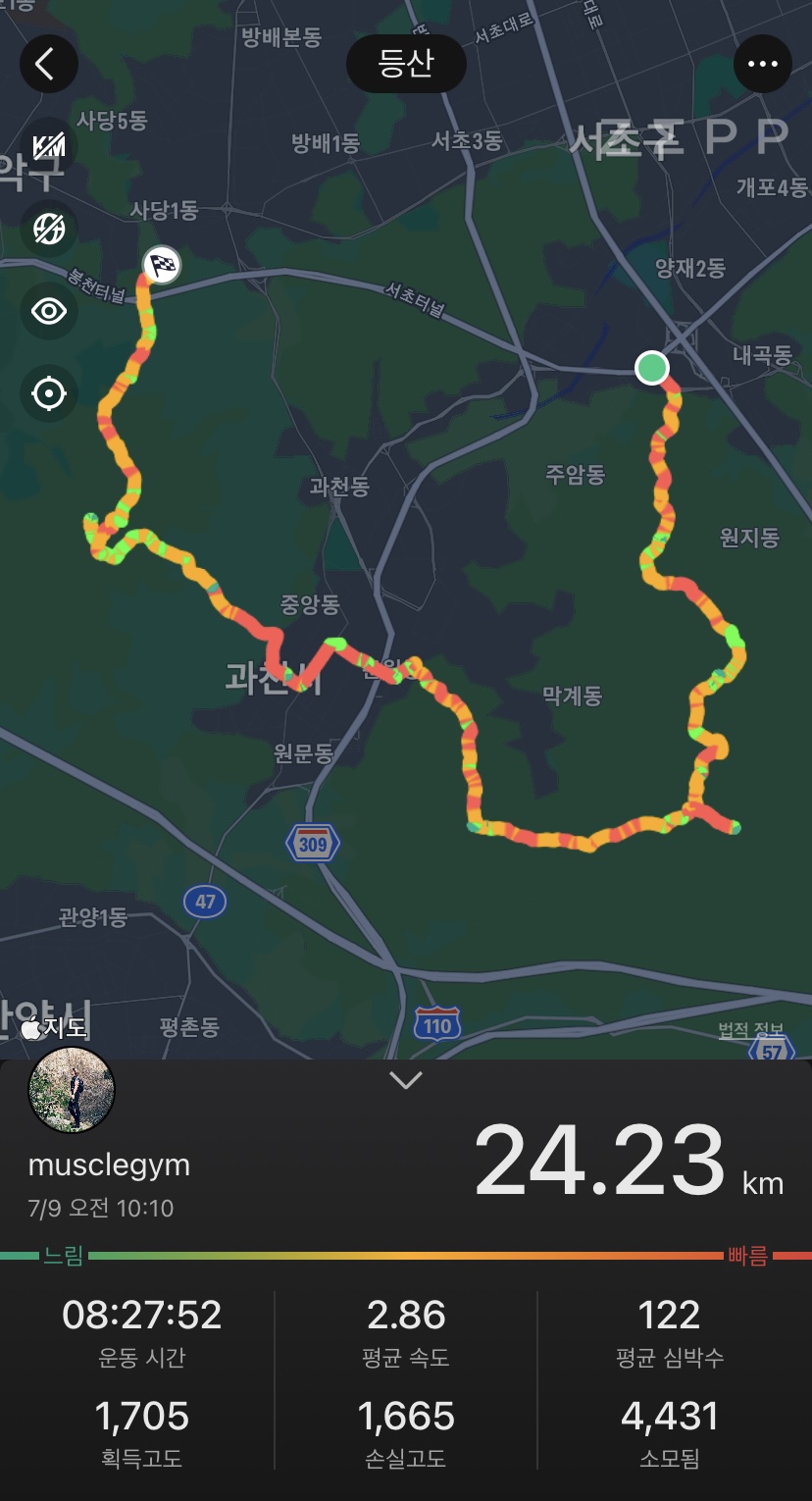Collapse the stats panel with the chevron

click(x=406, y=1081)
